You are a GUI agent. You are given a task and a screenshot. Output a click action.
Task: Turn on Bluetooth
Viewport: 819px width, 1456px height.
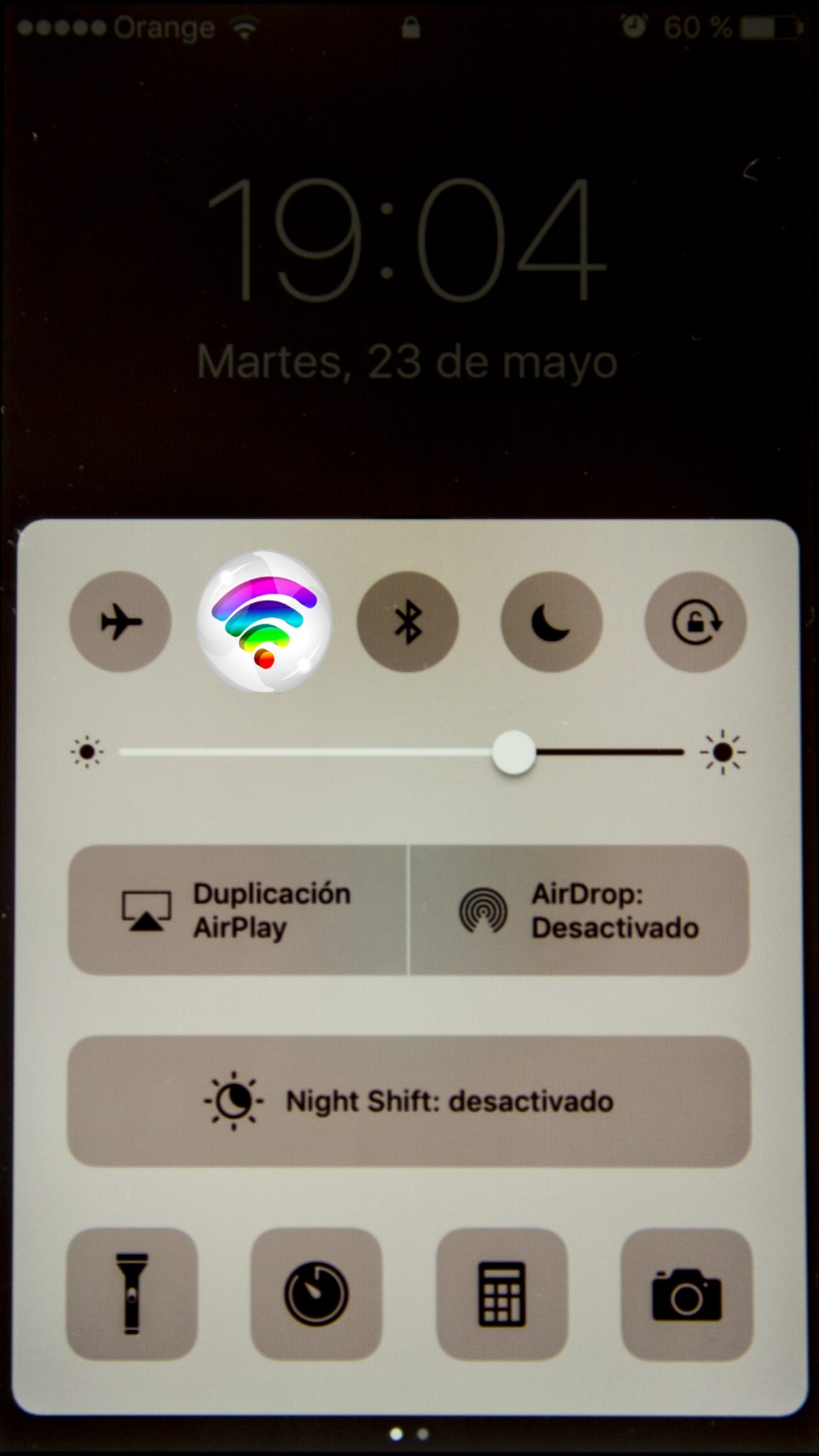pos(408,622)
